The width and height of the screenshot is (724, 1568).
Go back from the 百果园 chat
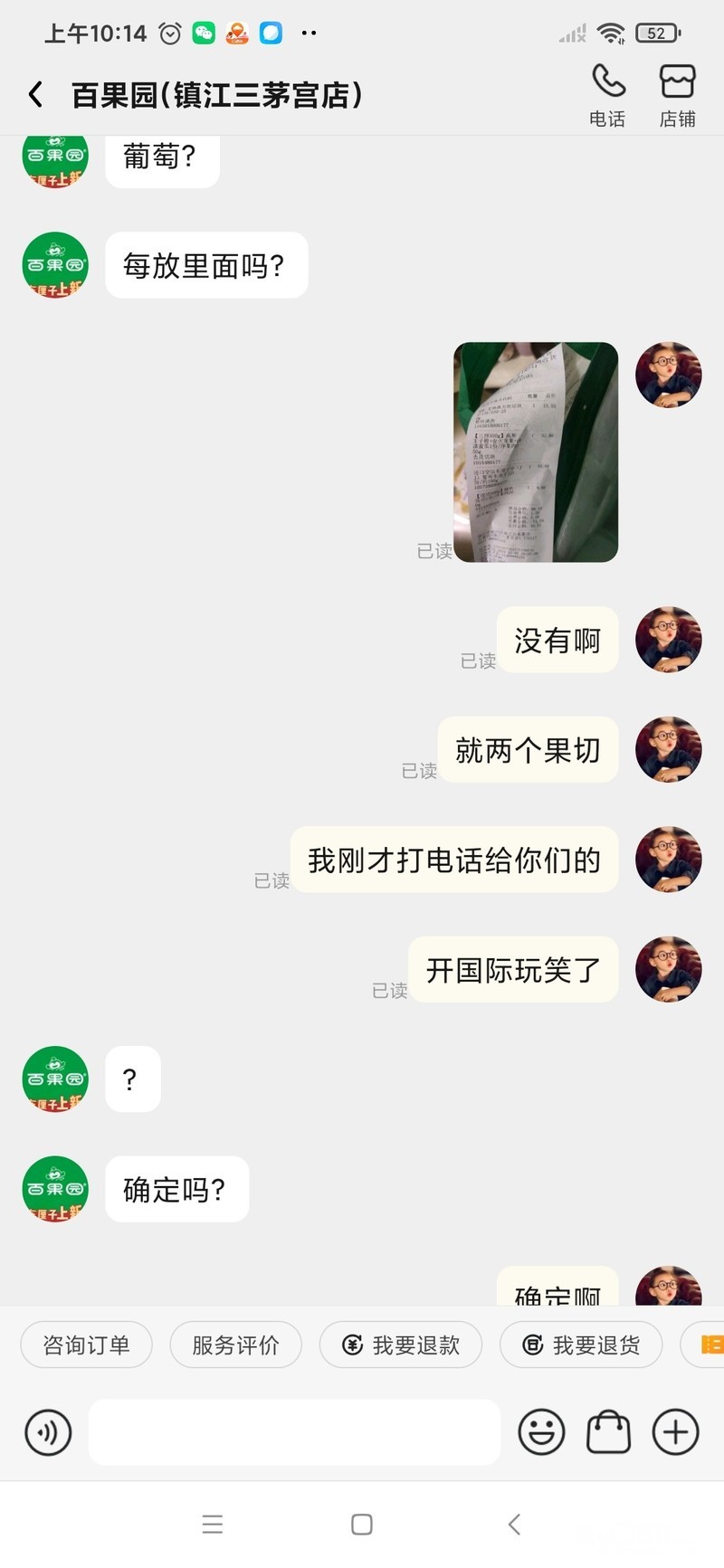36,95
